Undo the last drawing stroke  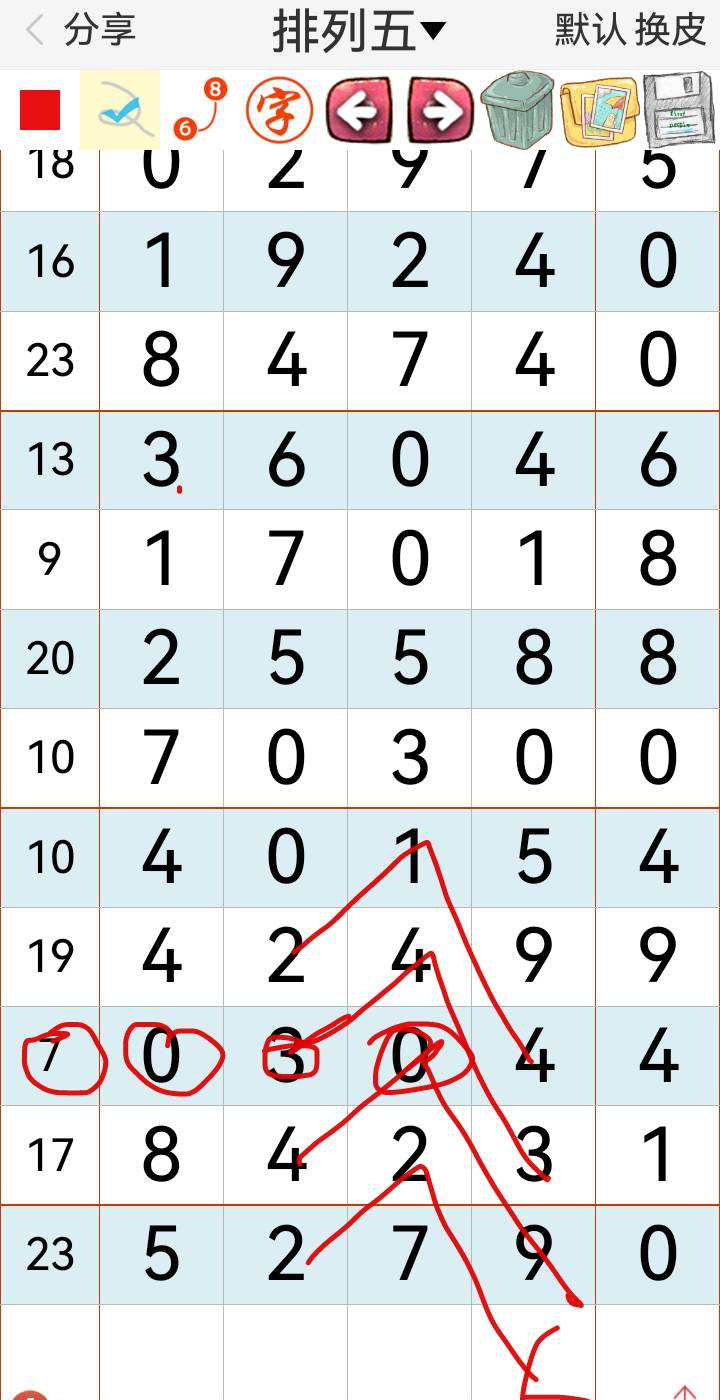point(359,110)
